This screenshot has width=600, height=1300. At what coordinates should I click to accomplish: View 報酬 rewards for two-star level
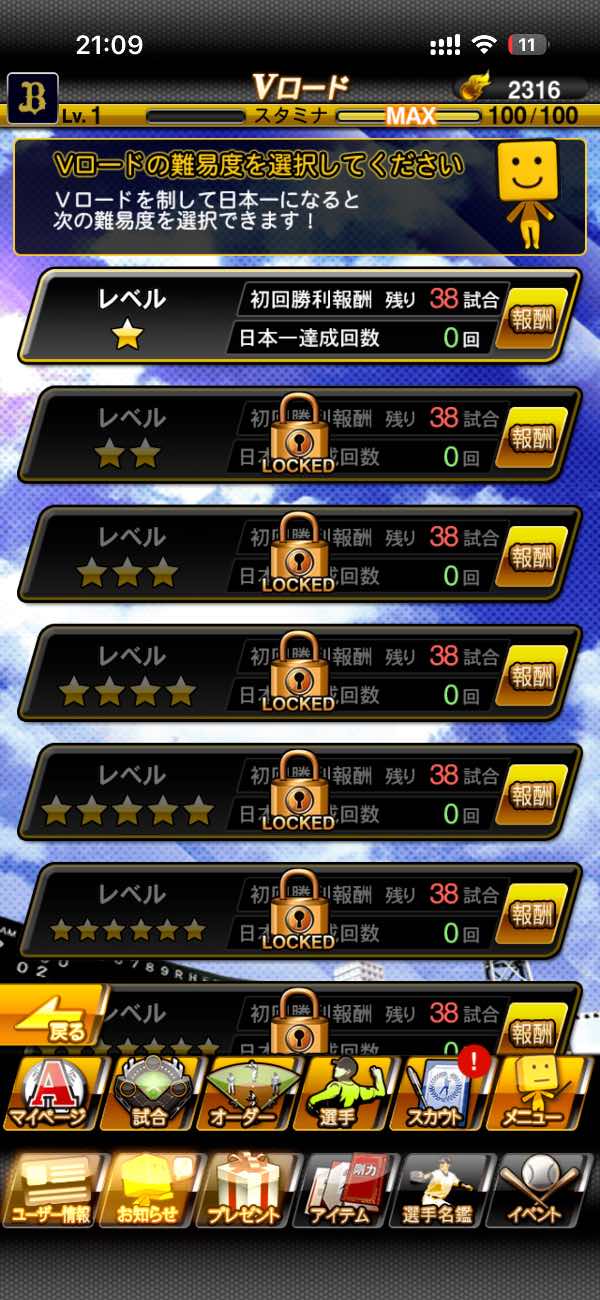click(x=537, y=438)
